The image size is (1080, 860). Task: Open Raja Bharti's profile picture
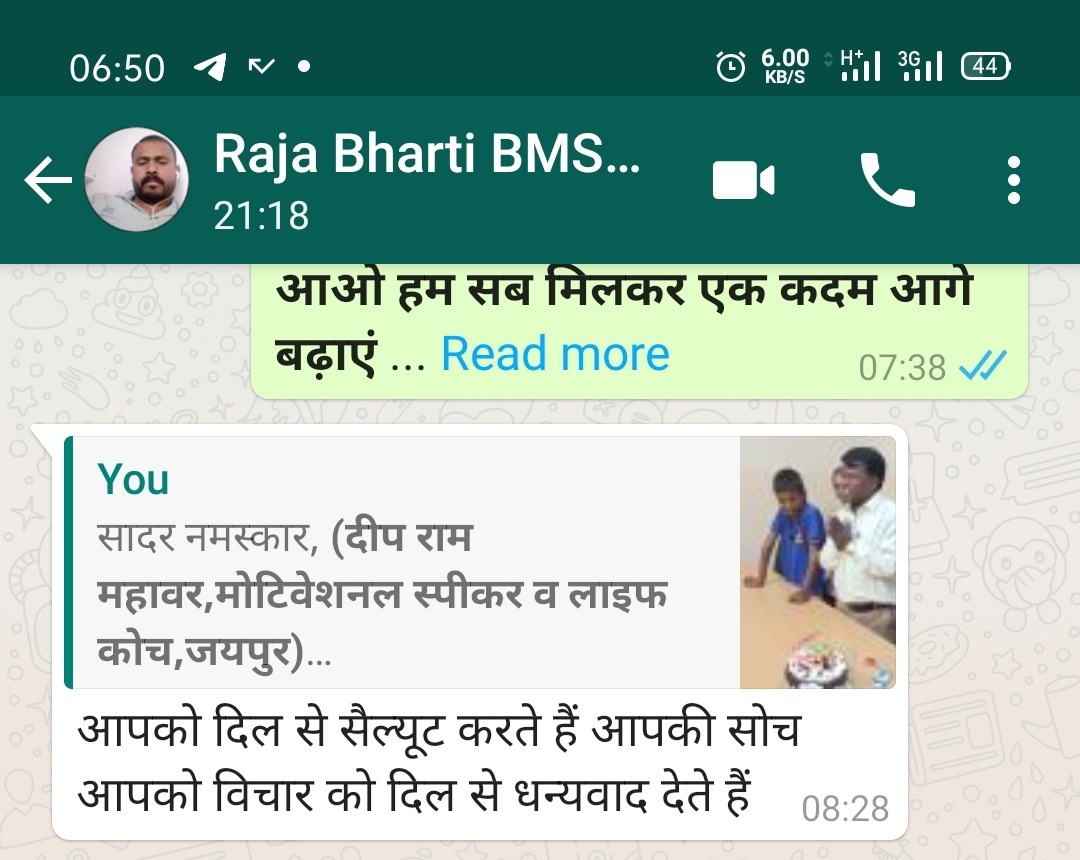[x=136, y=179]
